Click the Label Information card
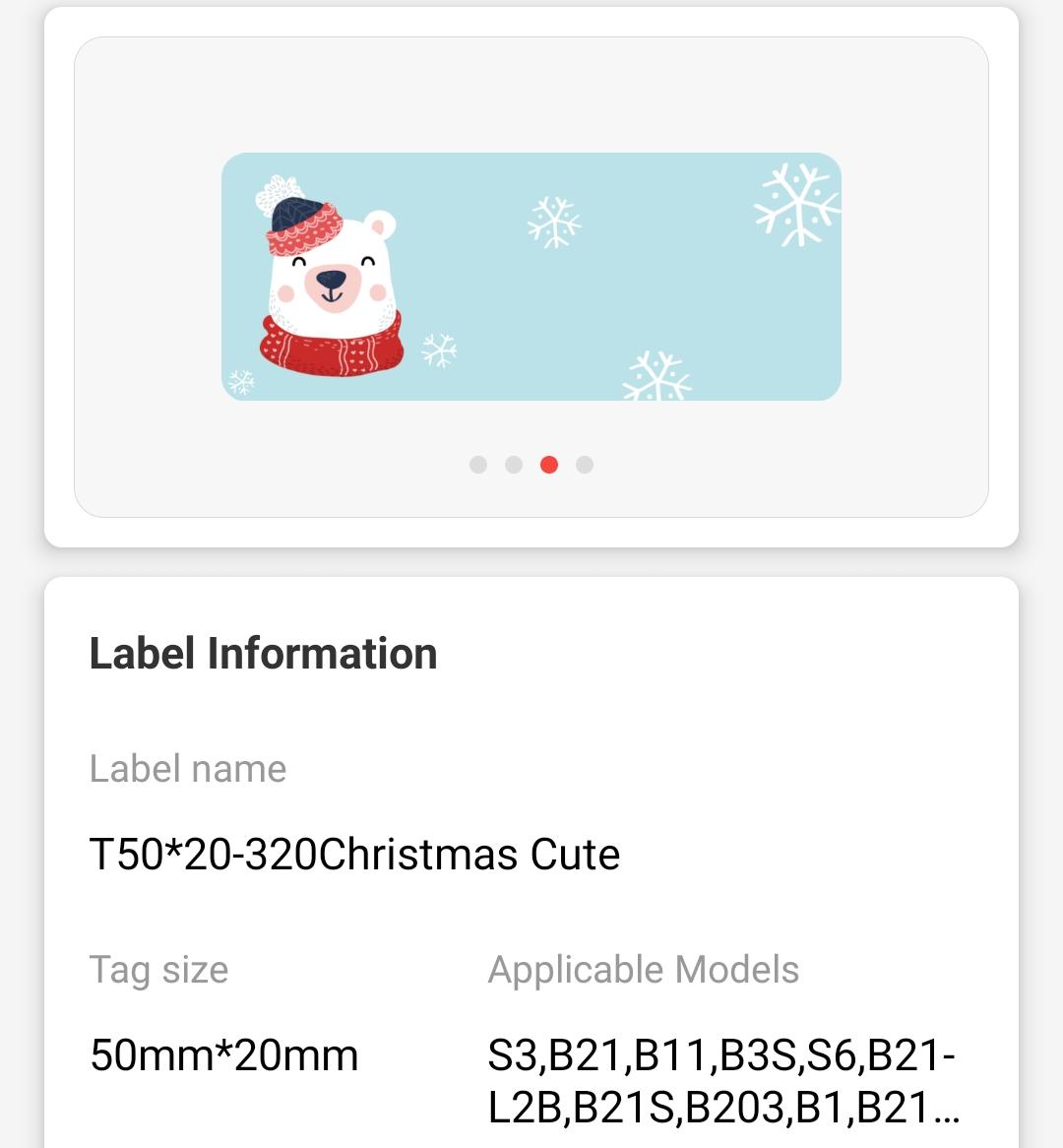Screen dimensions: 1063x1148 tap(531, 857)
